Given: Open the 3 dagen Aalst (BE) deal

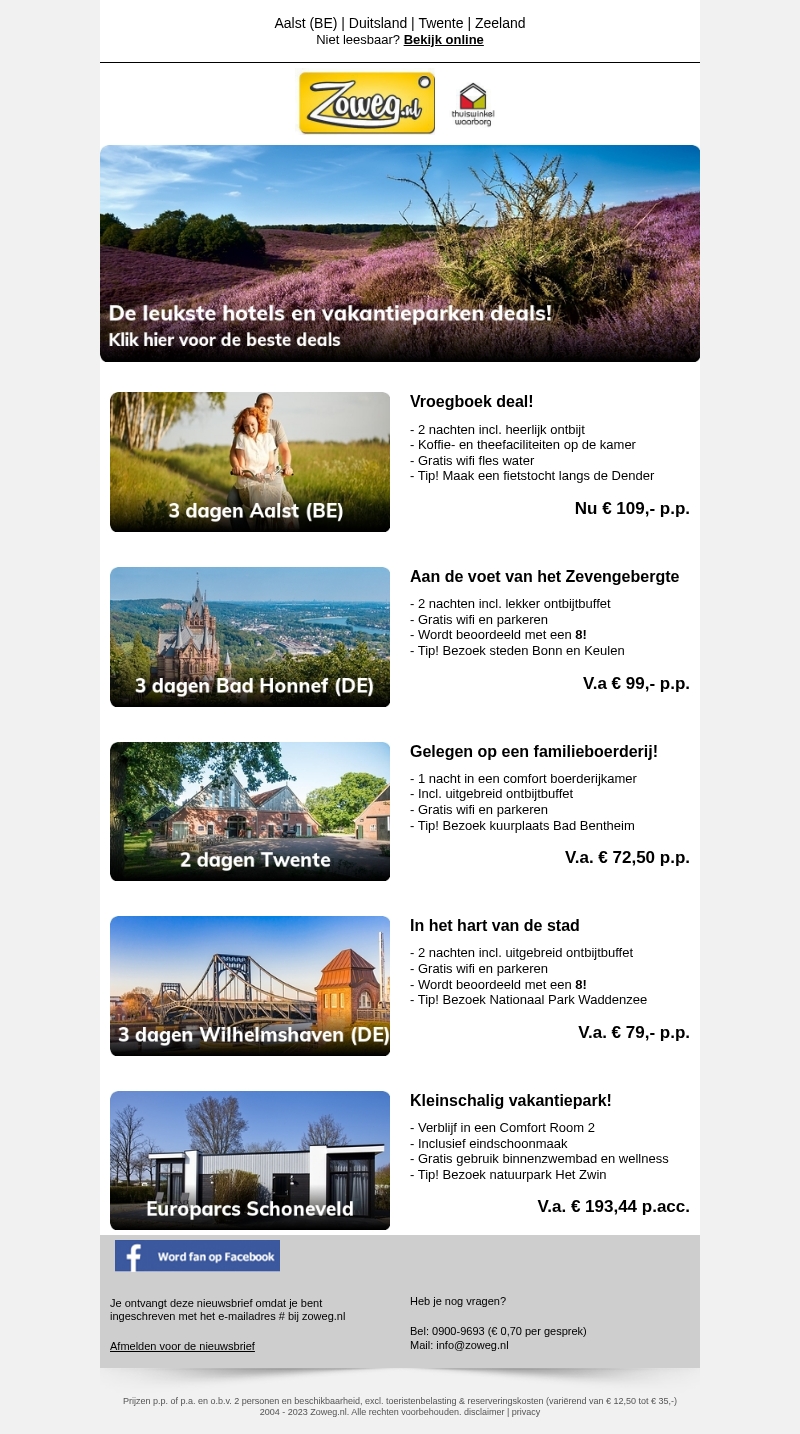Looking at the screenshot, I should 250,462.
